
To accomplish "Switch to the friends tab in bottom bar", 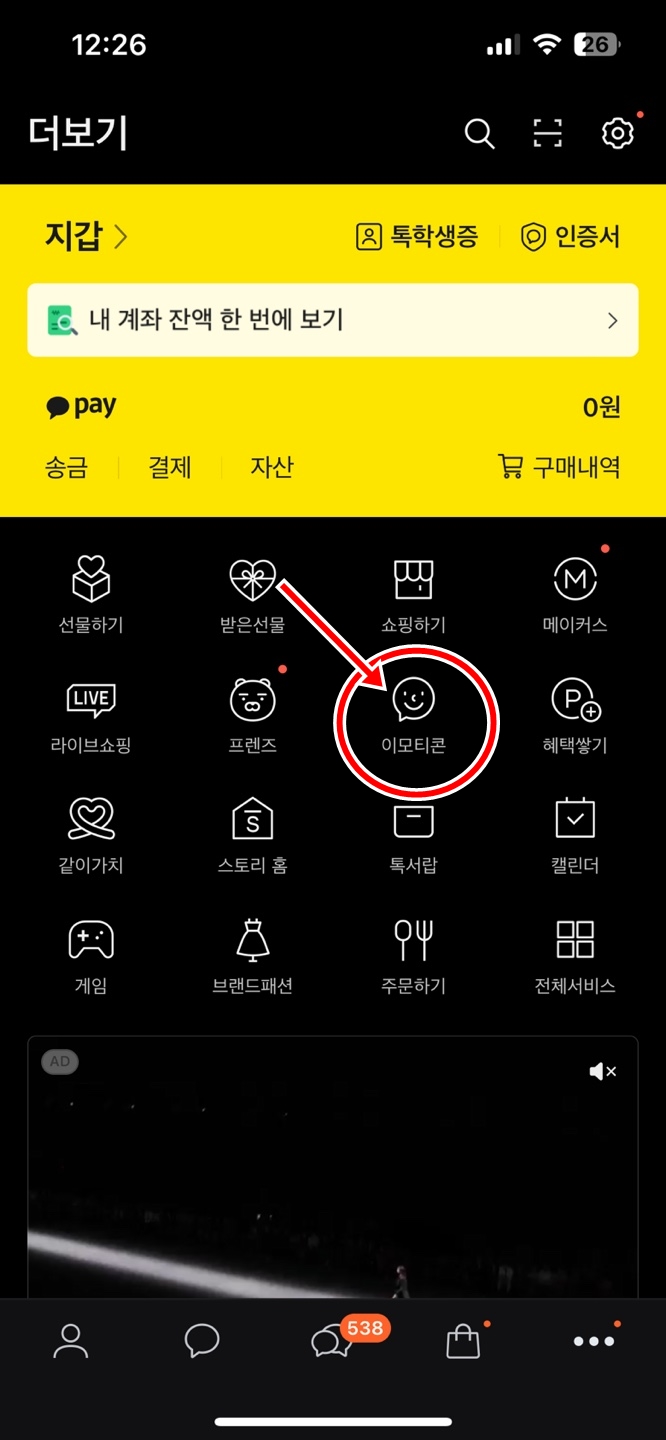I will click(71, 1341).
